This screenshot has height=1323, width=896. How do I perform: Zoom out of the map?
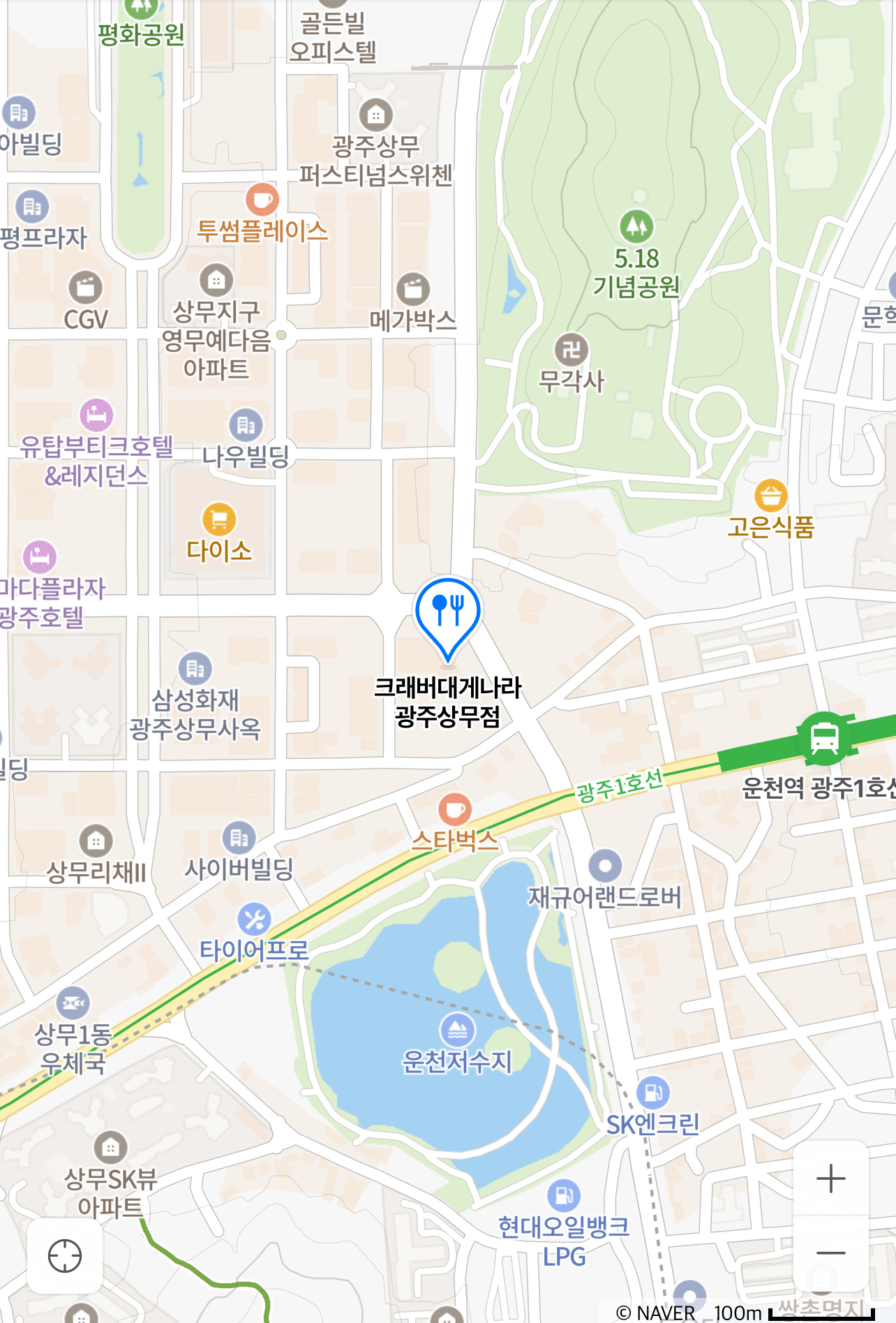click(x=830, y=1253)
